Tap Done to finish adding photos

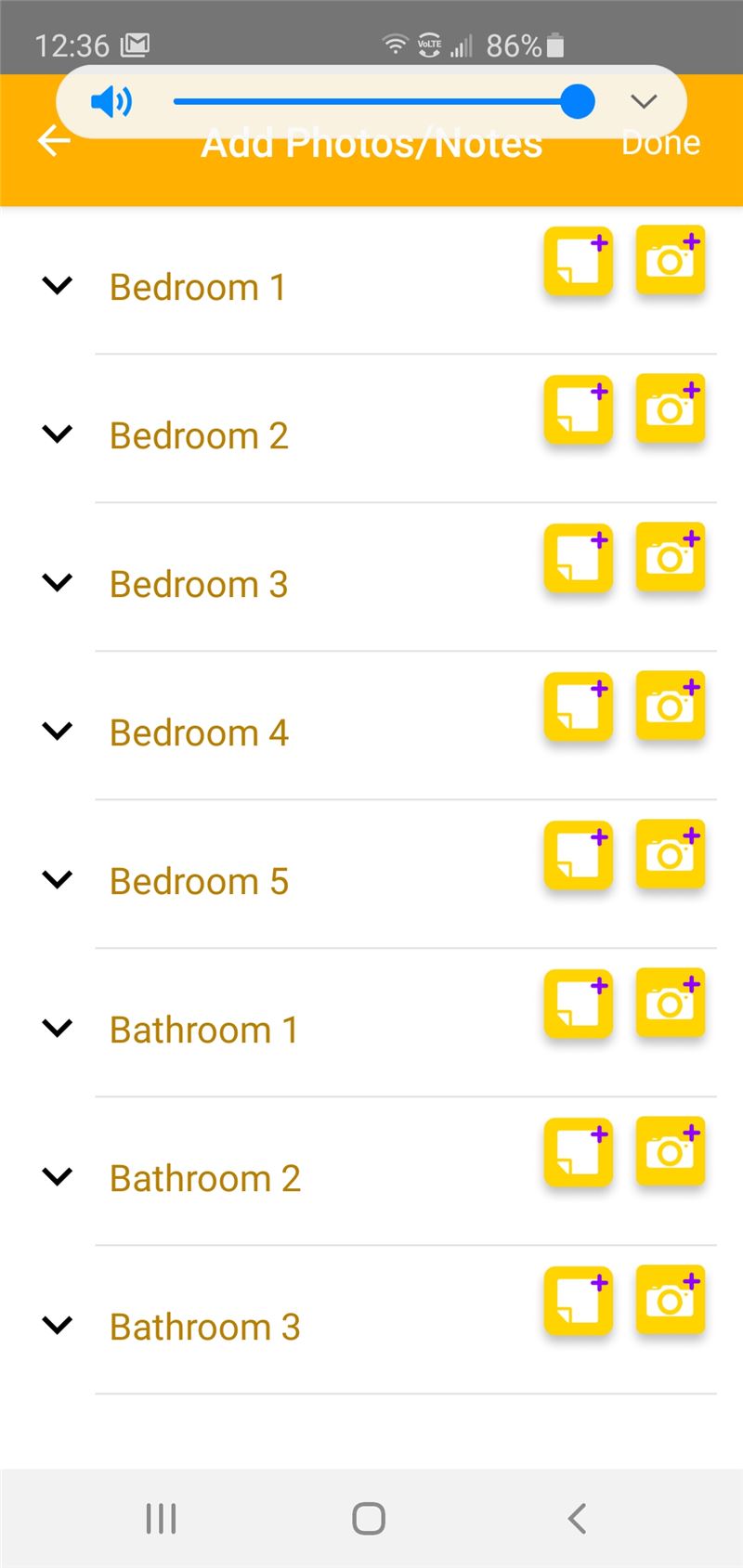pyautogui.click(x=660, y=142)
